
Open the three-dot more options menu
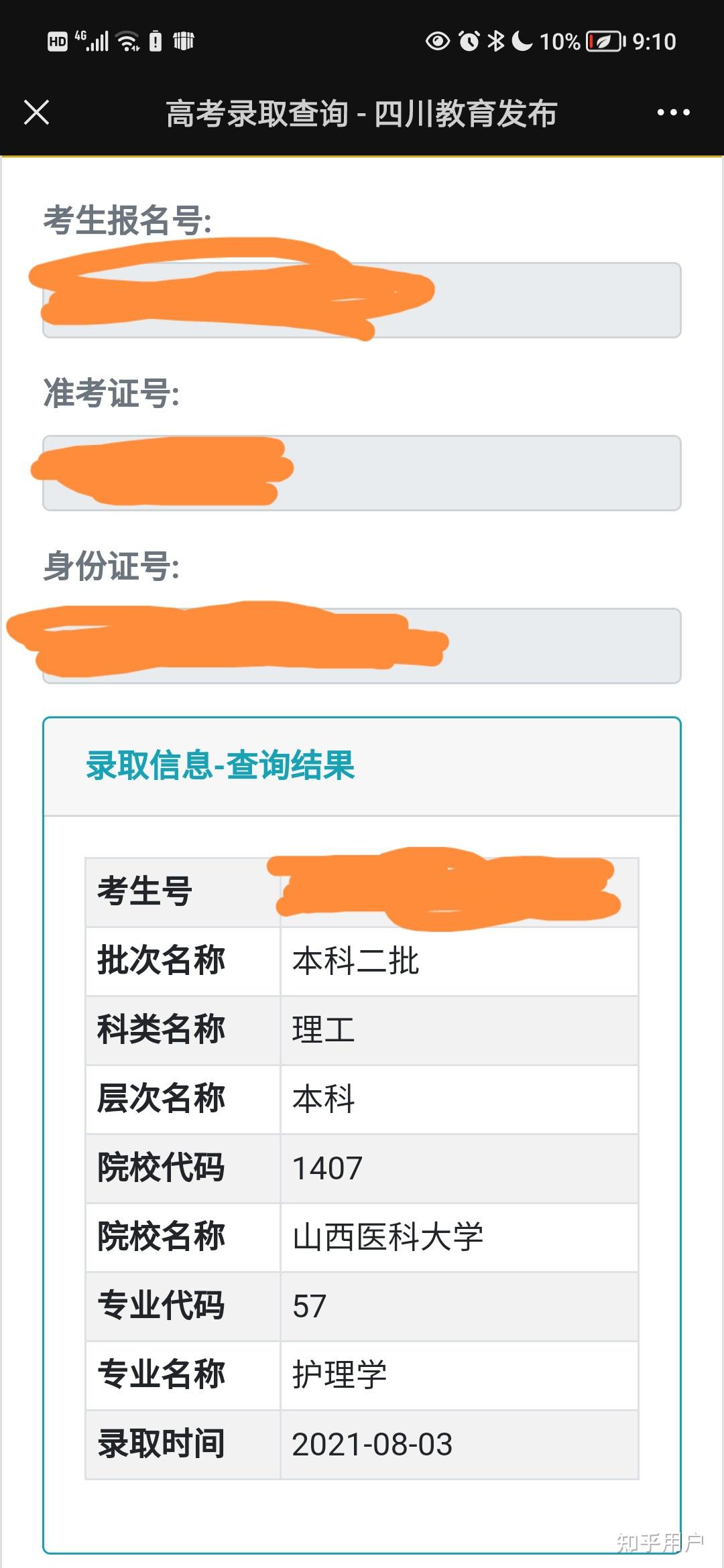(673, 113)
